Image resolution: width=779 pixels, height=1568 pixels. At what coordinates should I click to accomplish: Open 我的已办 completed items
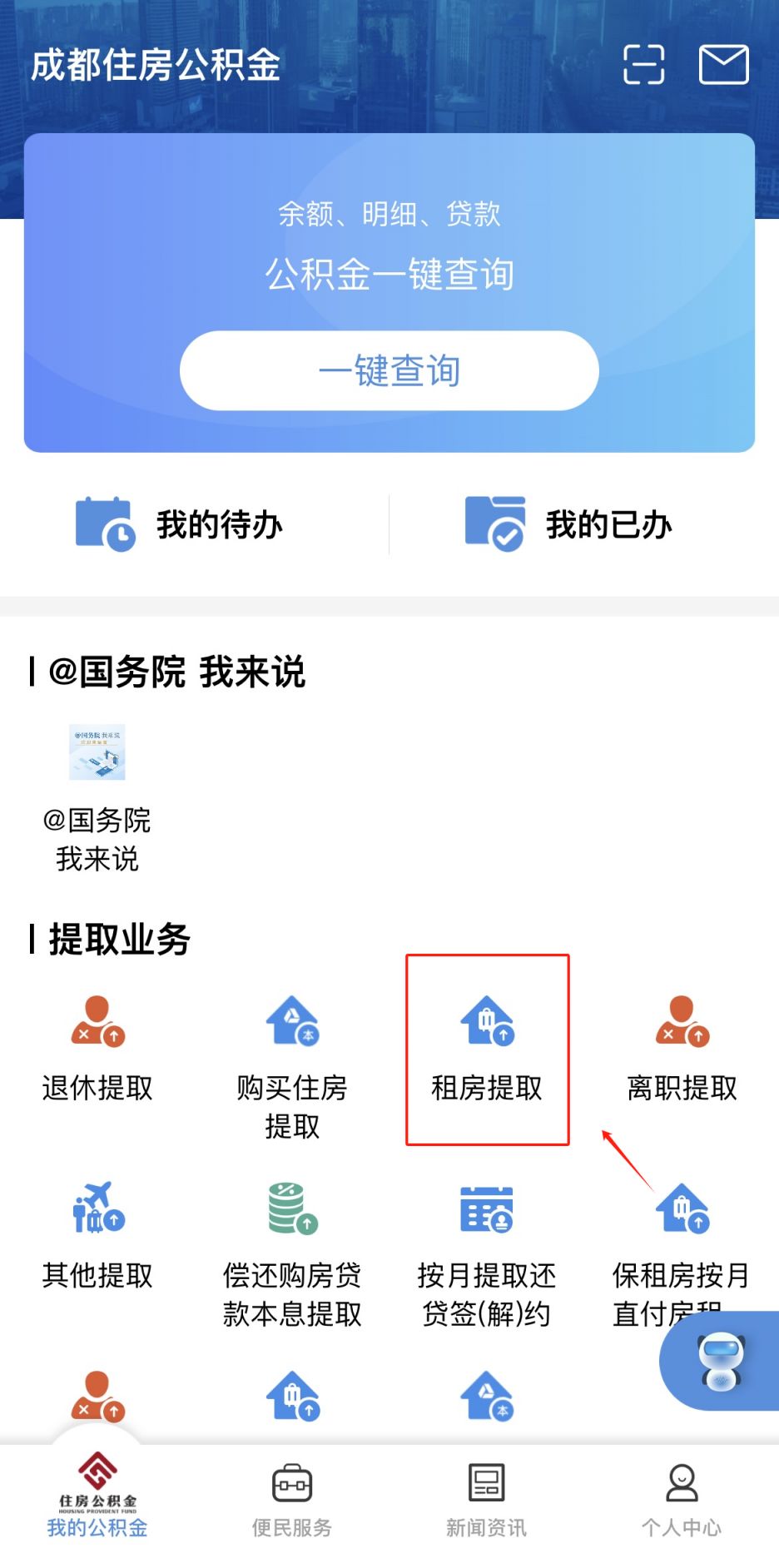point(569,525)
